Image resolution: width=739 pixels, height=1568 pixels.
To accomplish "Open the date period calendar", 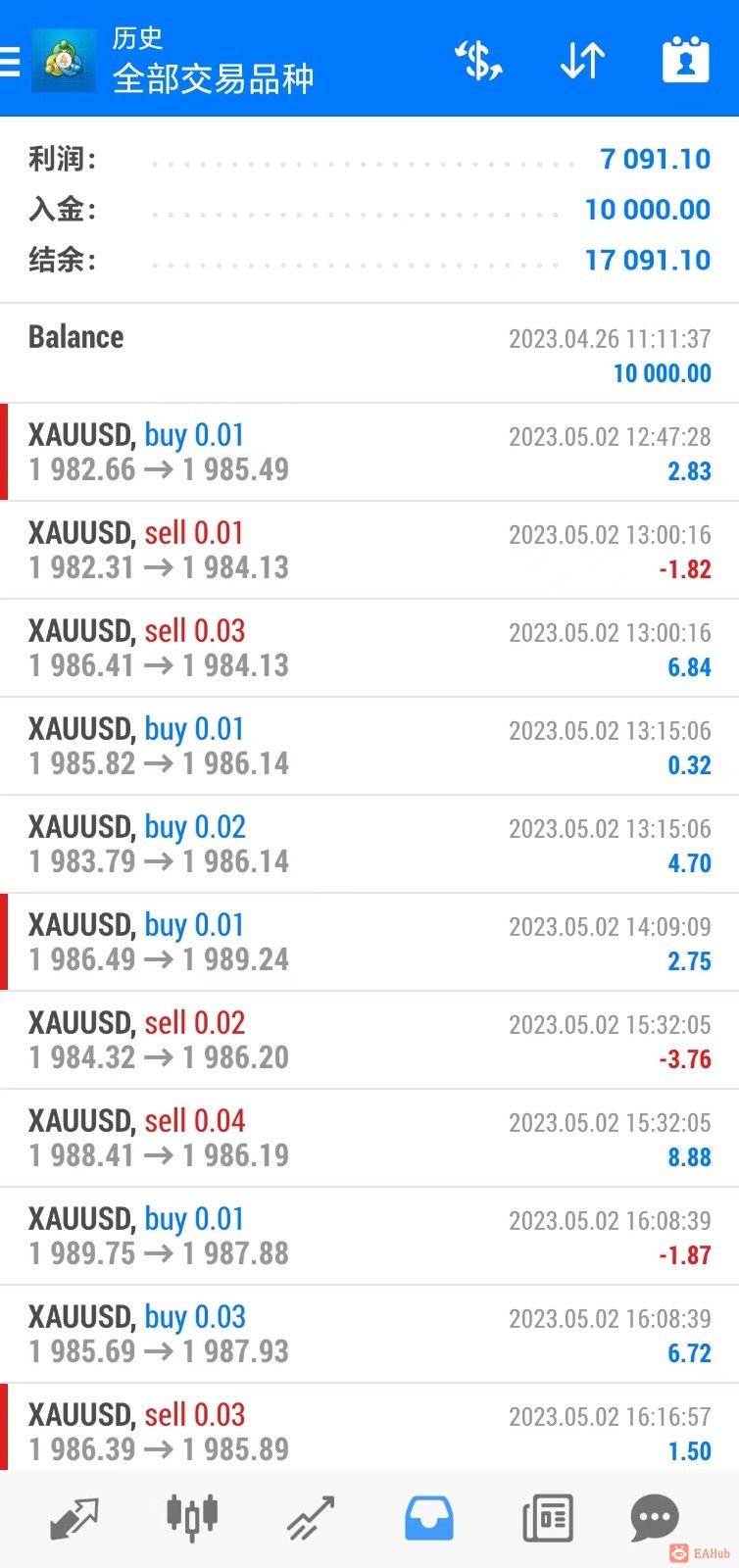I will [x=685, y=61].
